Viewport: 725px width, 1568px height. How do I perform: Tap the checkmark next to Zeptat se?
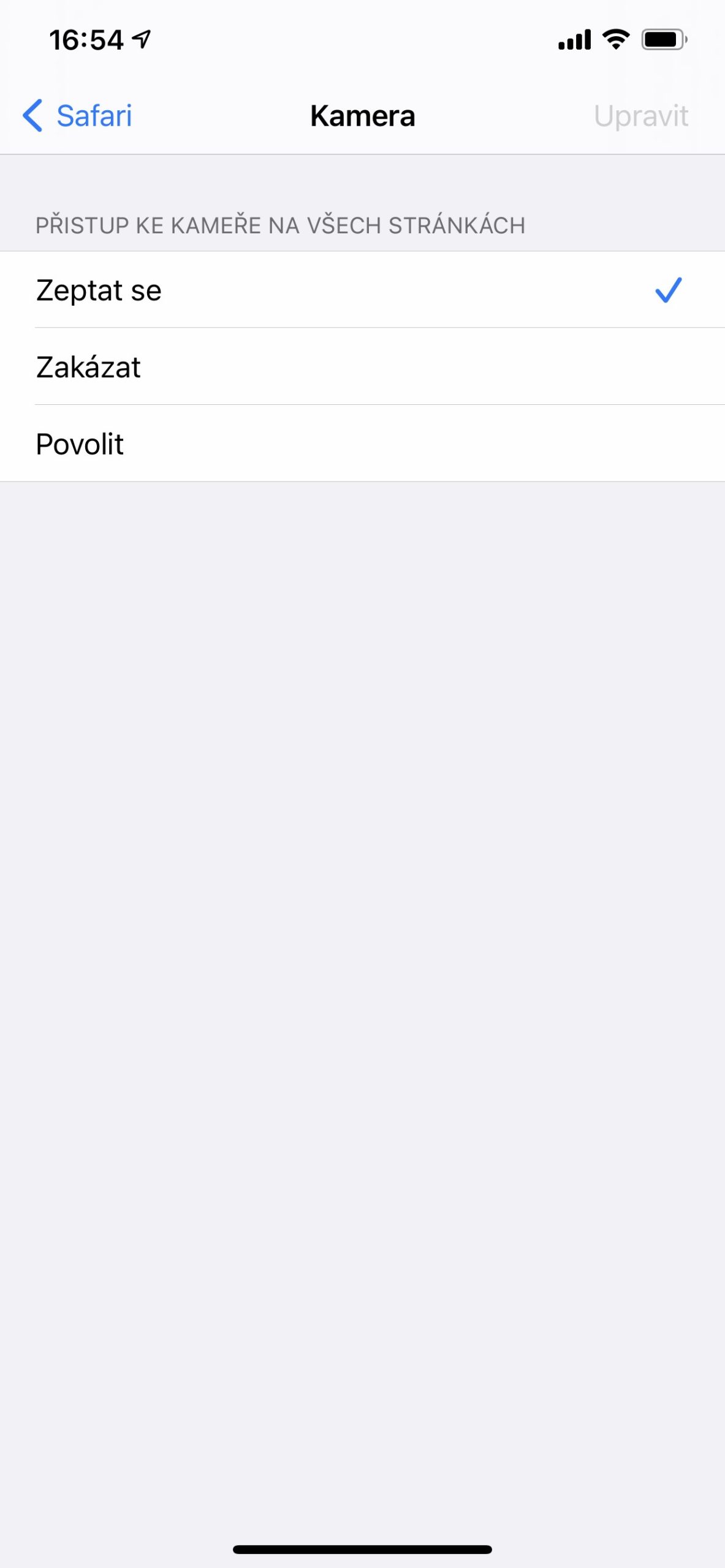pyautogui.click(x=667, y=291)
